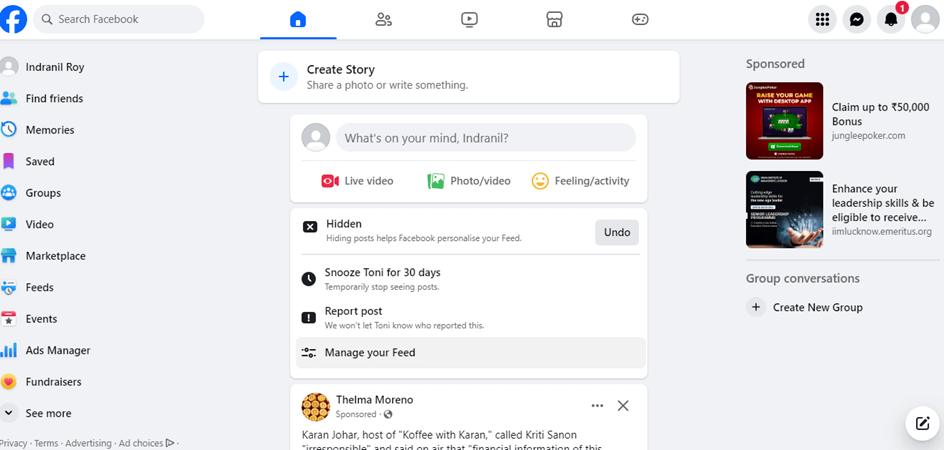The height and width of the screenshot is (450, 945).
Task: Expand See more in sidebar
Action: tap(47, 413)
